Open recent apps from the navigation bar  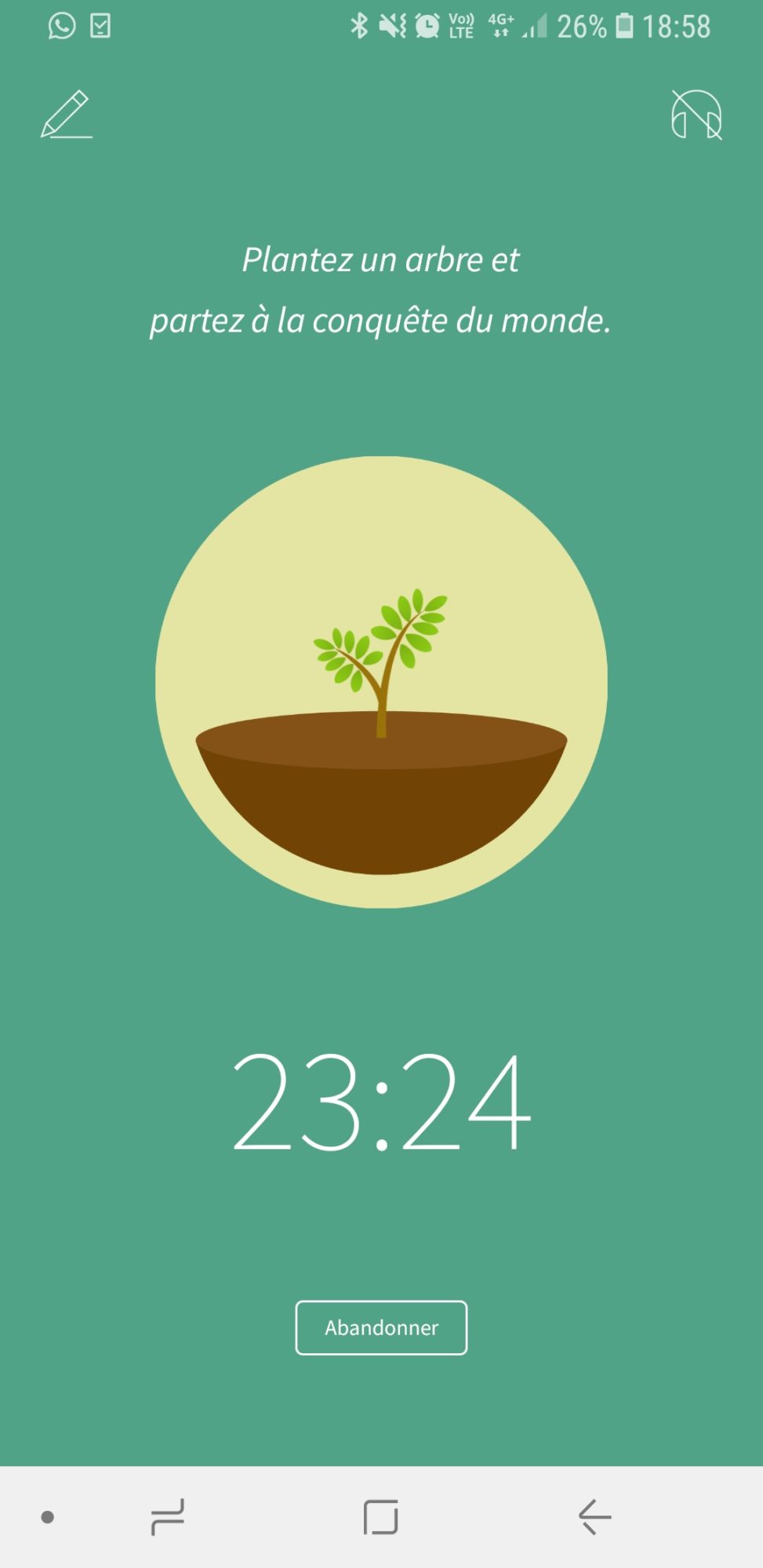click(x=167, y=1517)
